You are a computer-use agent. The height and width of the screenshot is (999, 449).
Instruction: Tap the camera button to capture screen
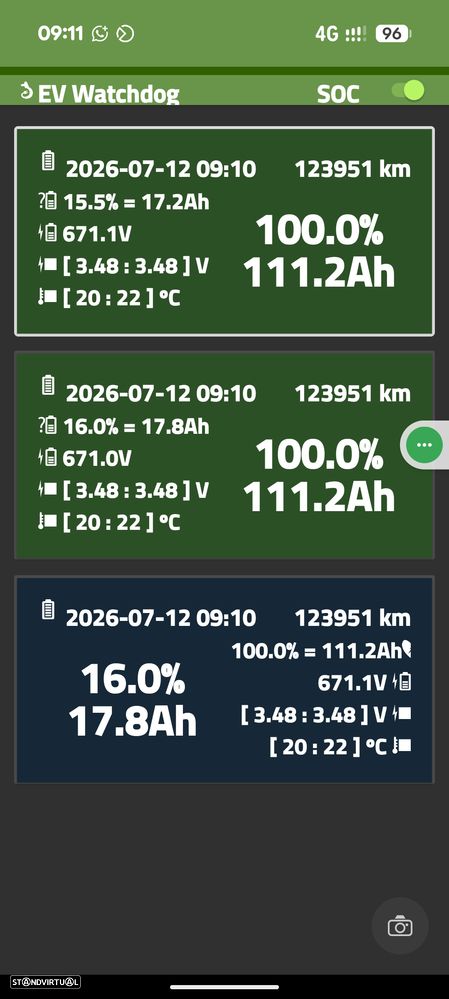[x=400, y=926]
